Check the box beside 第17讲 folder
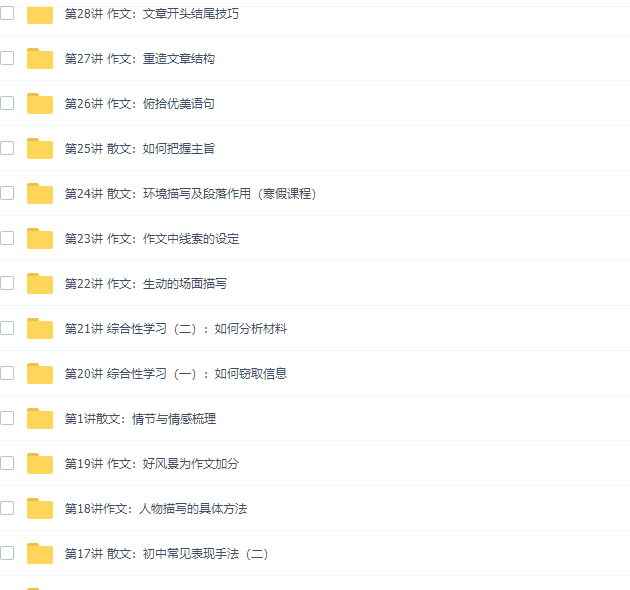This screenshot has height=590, width=630. point(7,553)
